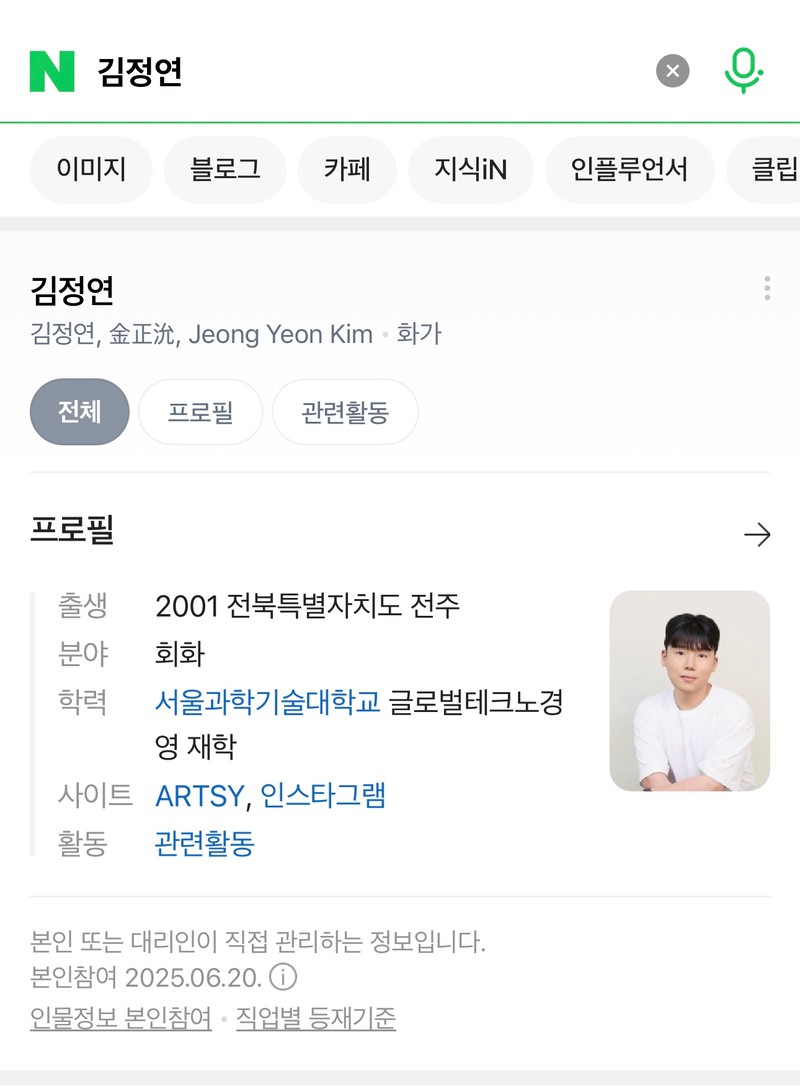
Task: Select the 관련활동 chip
Action: point(345,412)
